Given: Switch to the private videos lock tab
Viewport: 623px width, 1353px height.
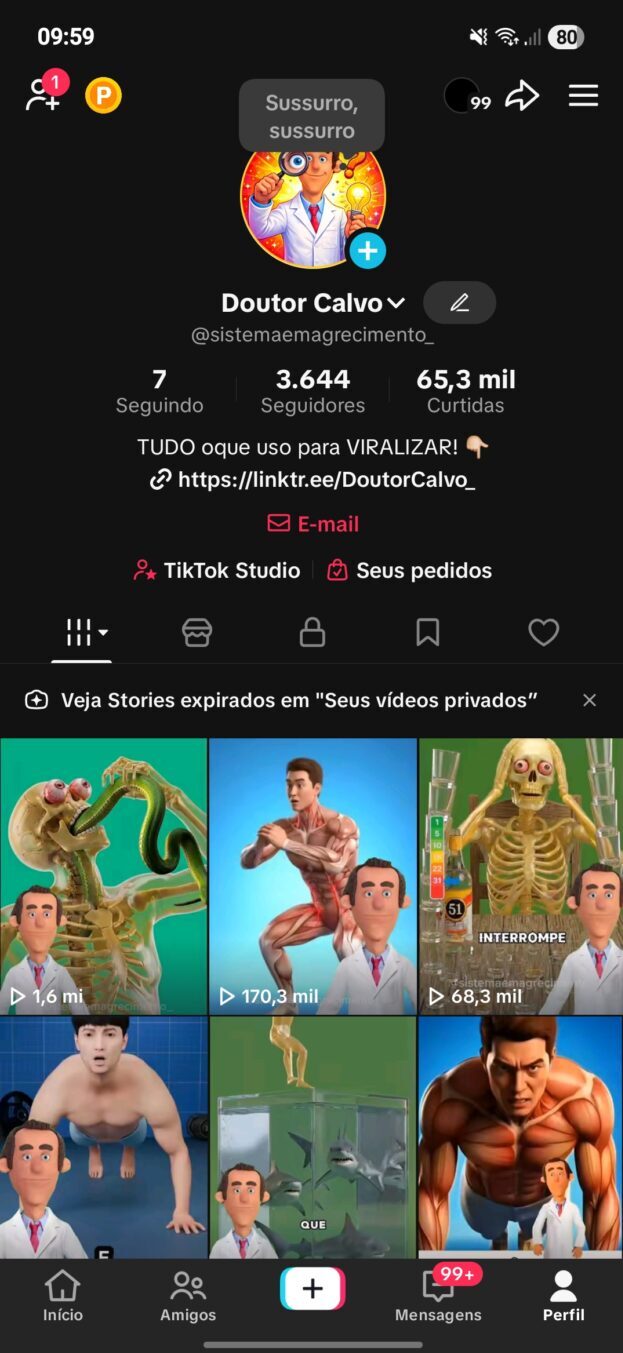Looking at the screenshot, I should tap(313, 632).
